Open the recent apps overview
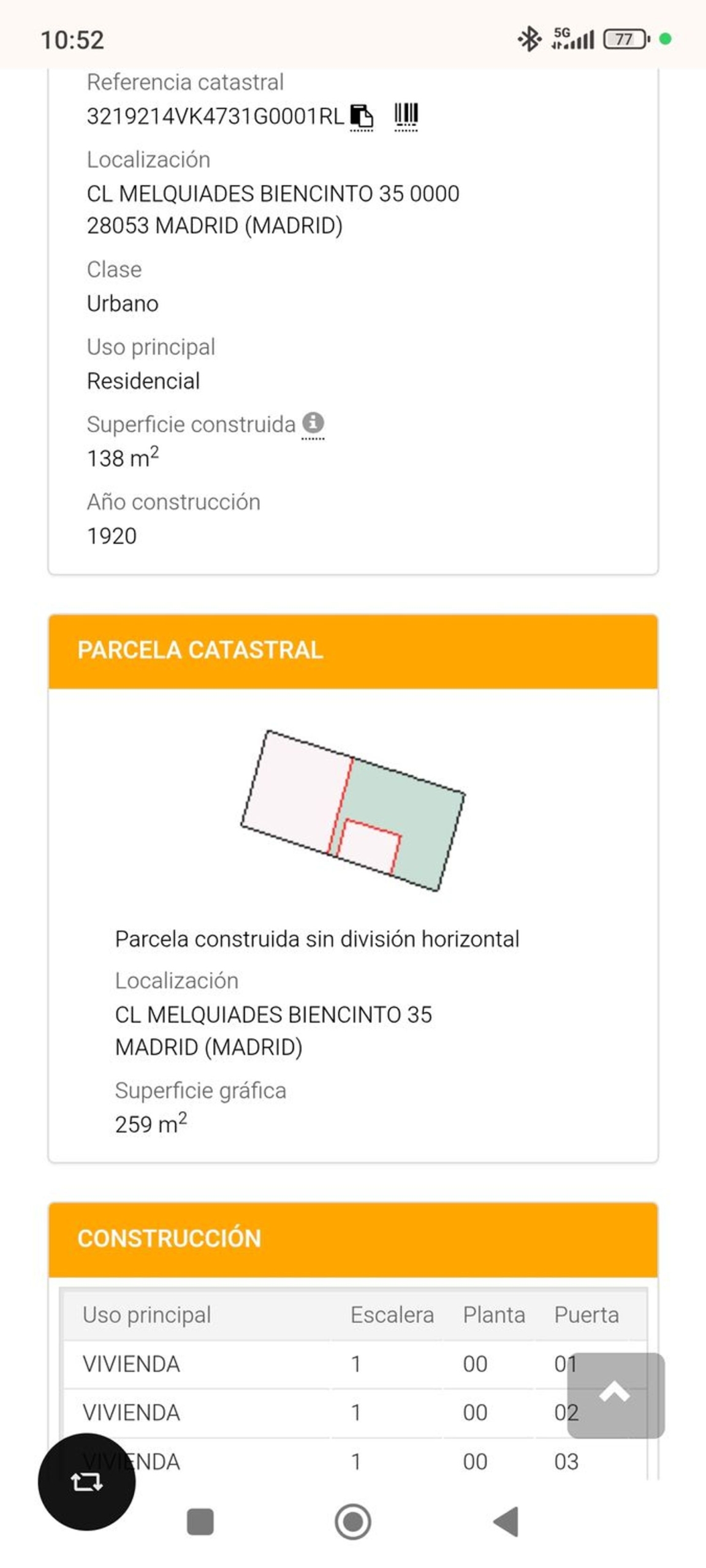Viewport: 706px width, 1568px height. pyautogui.click(x=200, y=1521)
